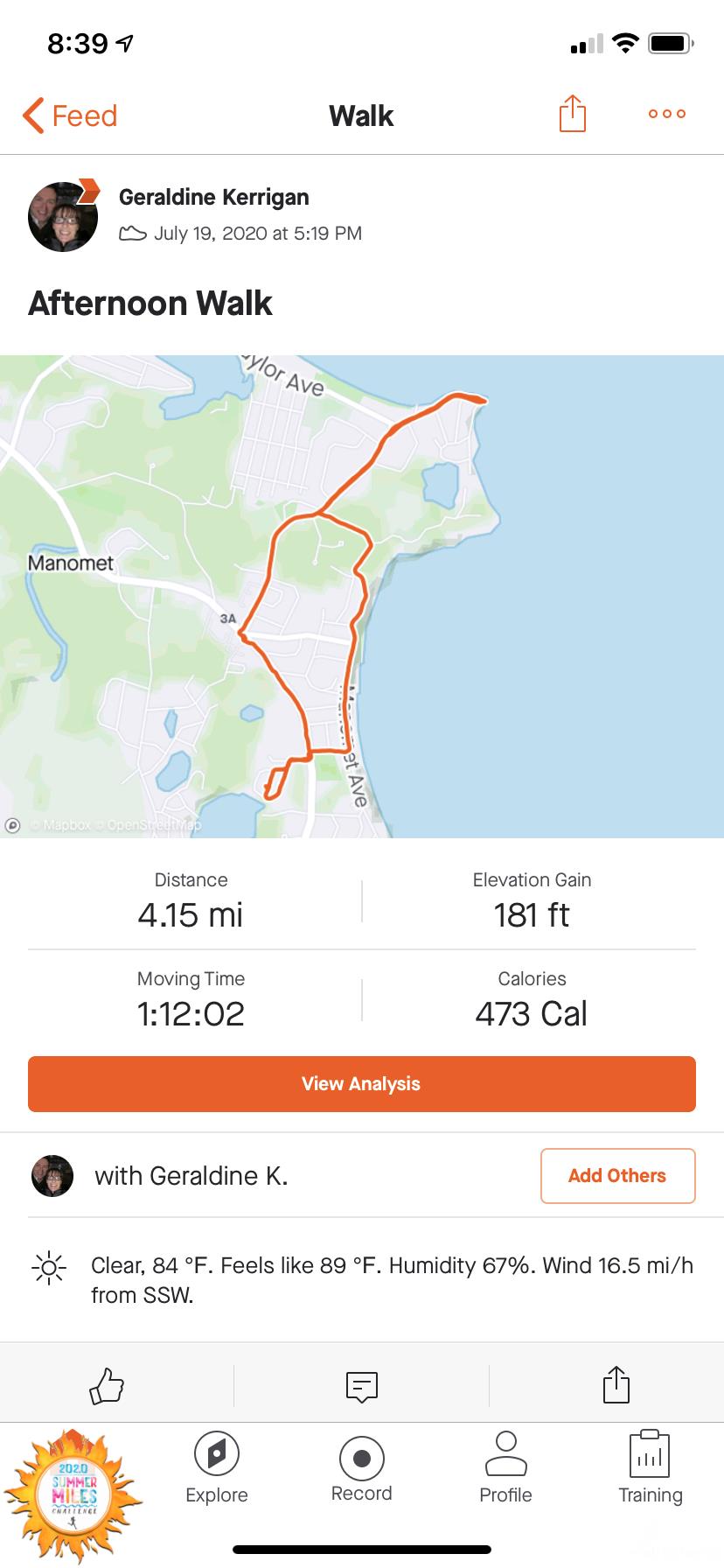Share using the icon below the weather
Image resolution: width=724 pixels, height=1568 pixels.
tap(616, 1385)
